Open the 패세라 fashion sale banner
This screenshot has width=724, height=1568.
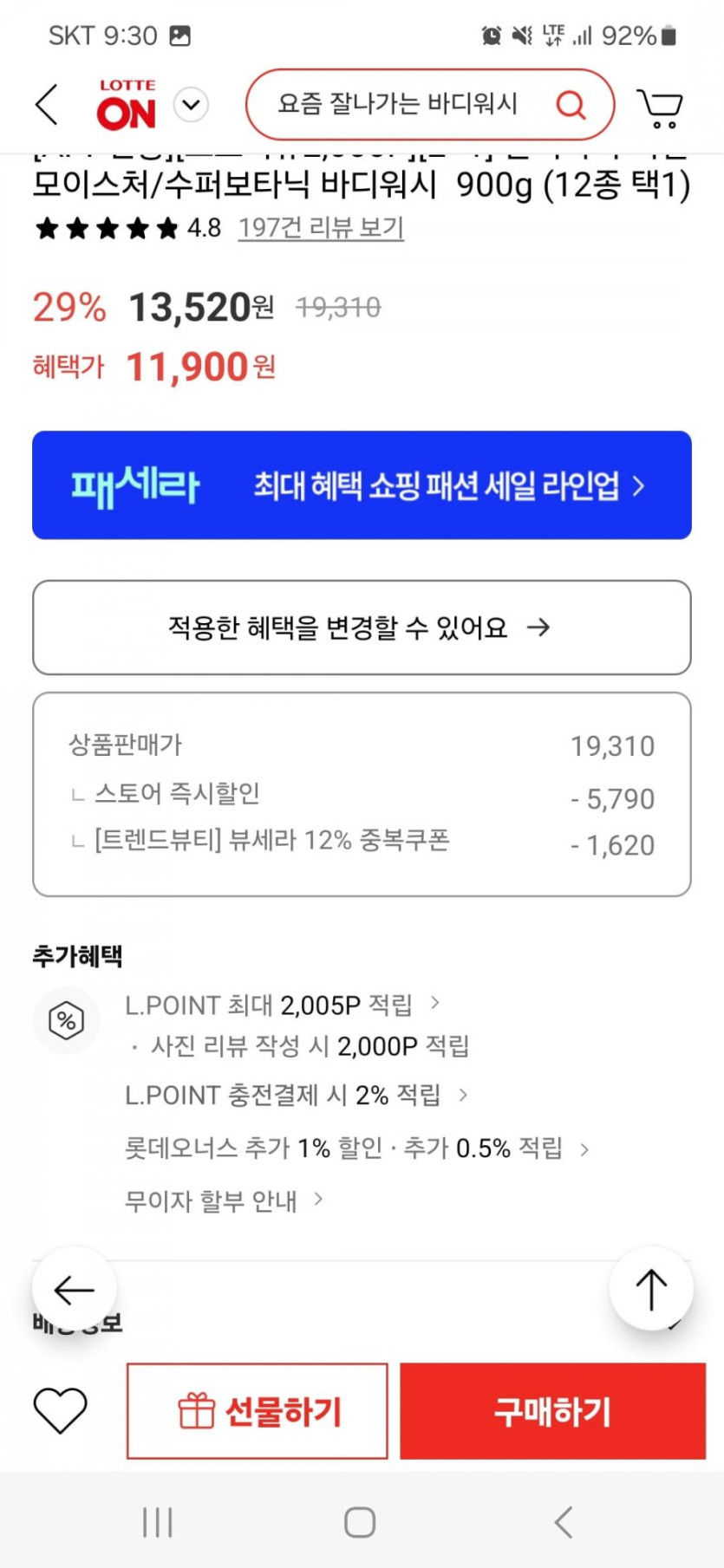[362, 485]
